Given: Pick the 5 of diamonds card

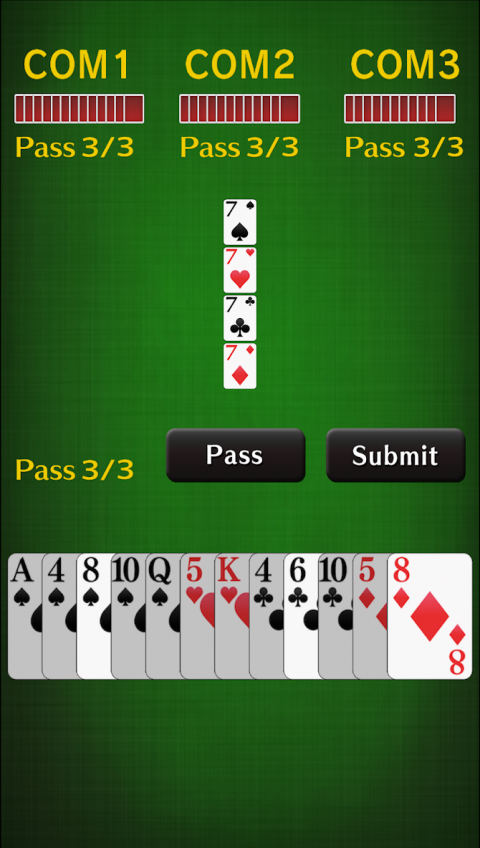Looking at the screenshot, I should [371, 616].
